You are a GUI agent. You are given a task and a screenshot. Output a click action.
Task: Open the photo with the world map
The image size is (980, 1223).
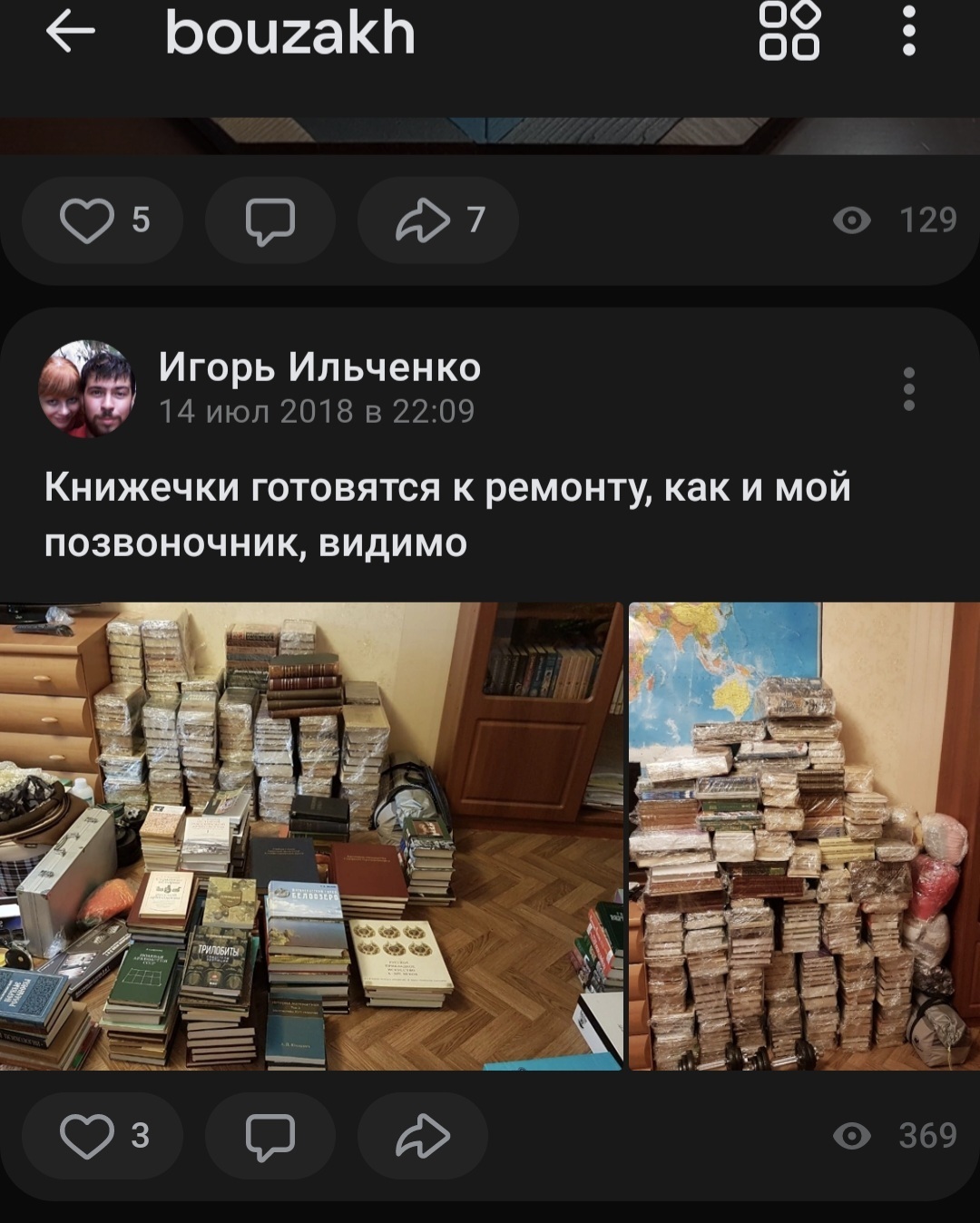804,836
